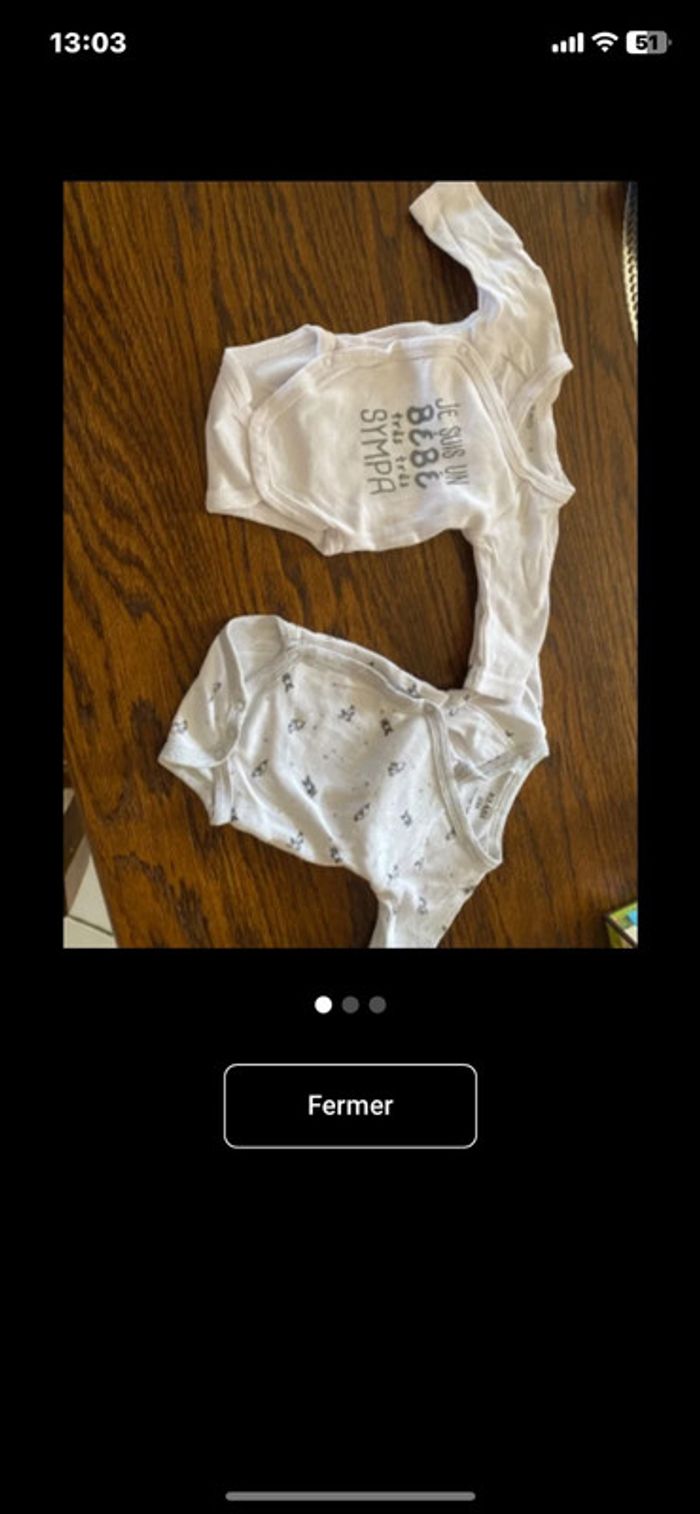The width and height of the screenshot is (700, 1514).
Task: Jump to the third photo dot
Action: 377,1005
